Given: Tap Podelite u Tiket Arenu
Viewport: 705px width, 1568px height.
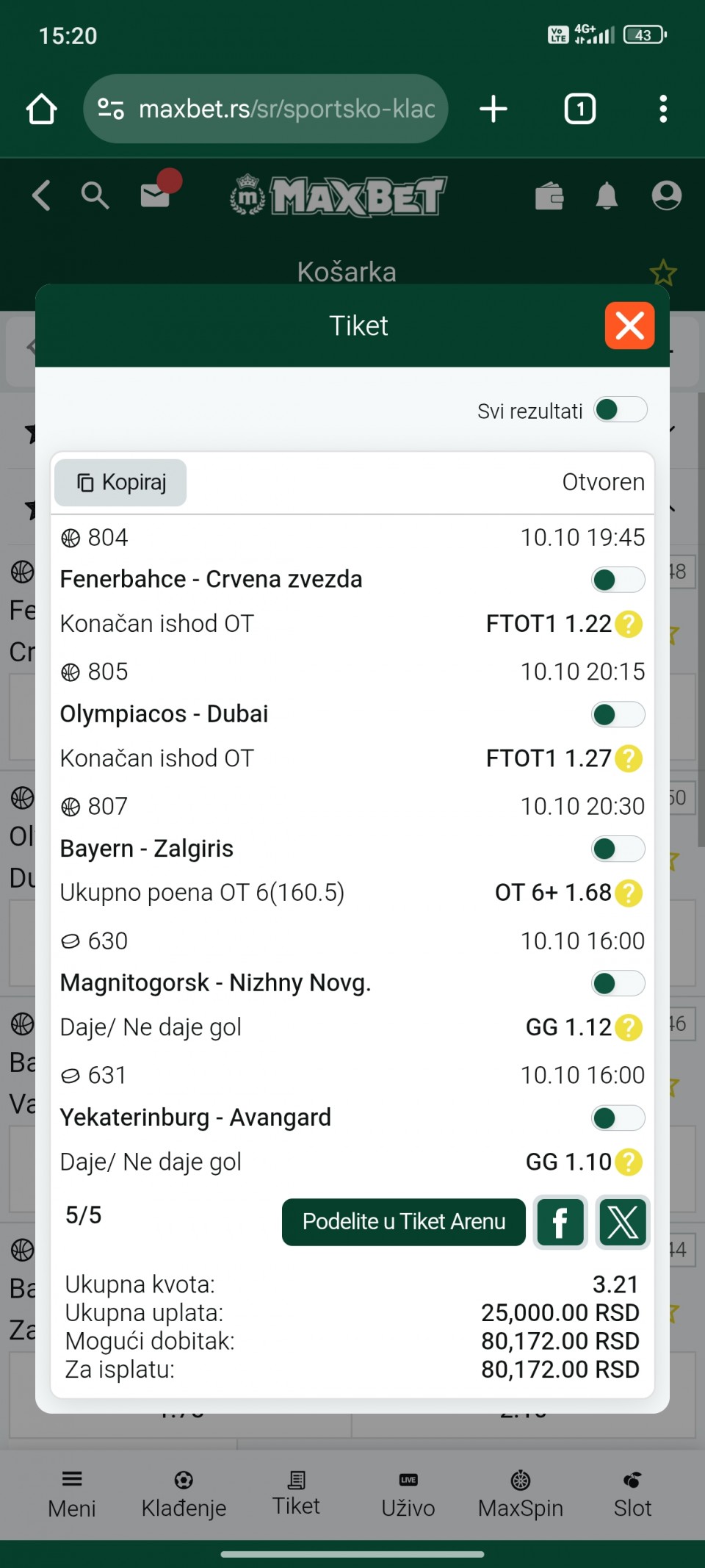Looking at the screenshot, I should 403,1222.
